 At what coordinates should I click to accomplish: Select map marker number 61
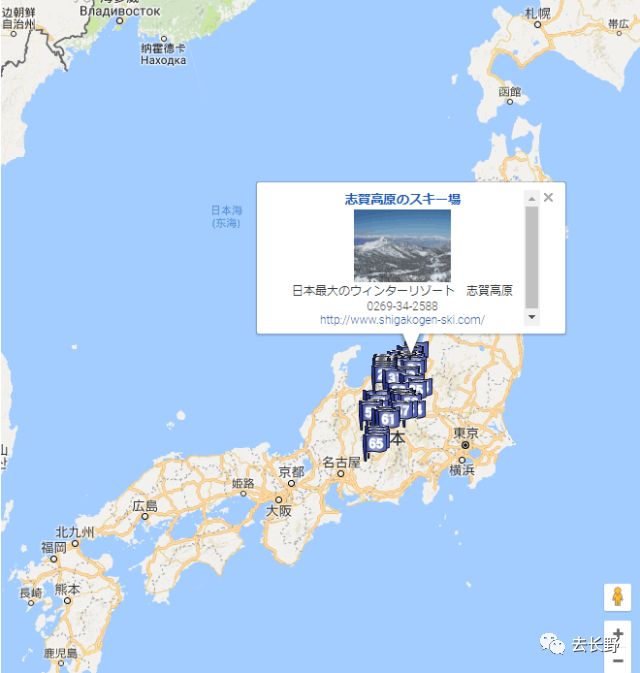(x=388, y=418)
